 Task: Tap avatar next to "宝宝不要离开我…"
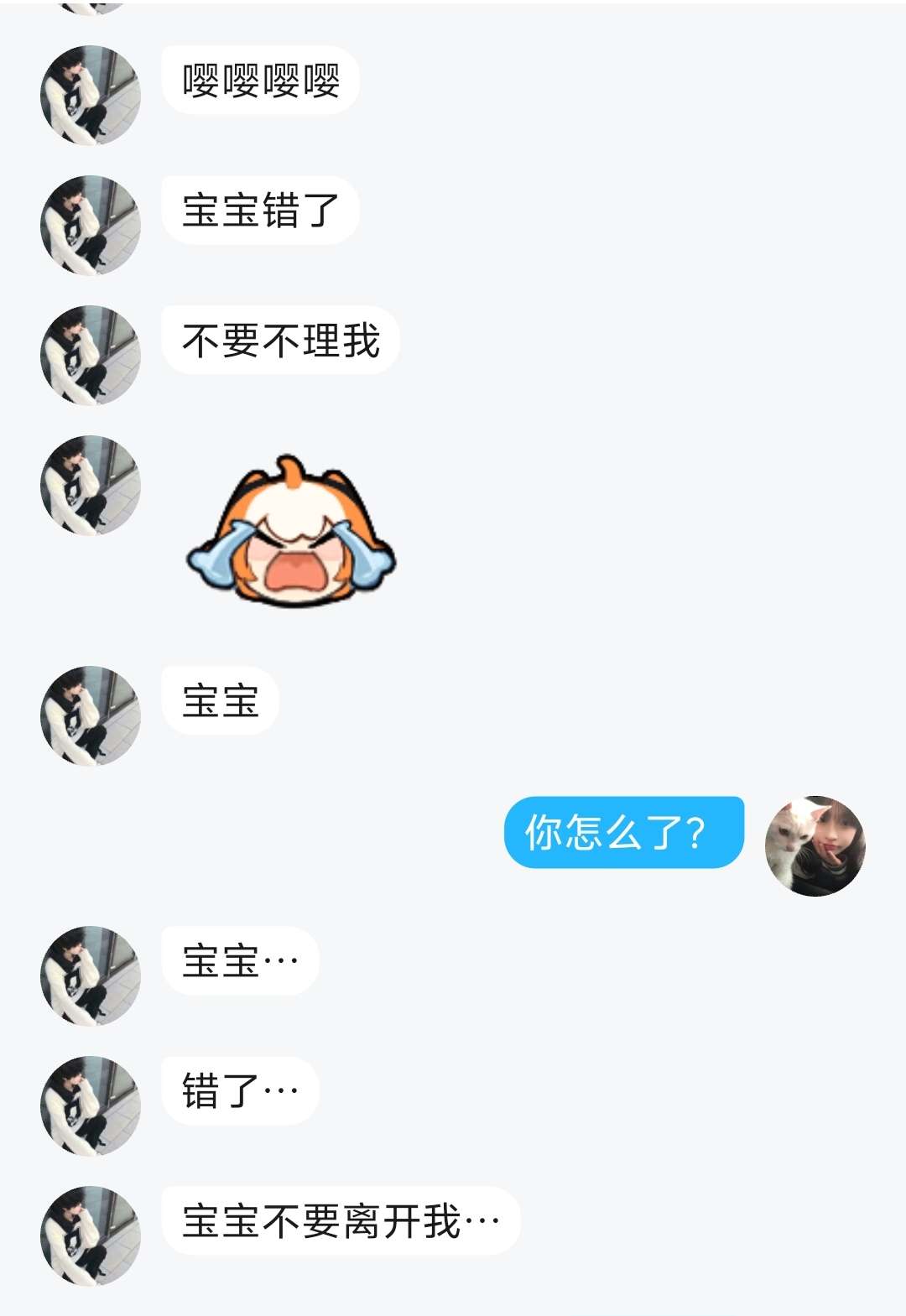(91, 1235)
